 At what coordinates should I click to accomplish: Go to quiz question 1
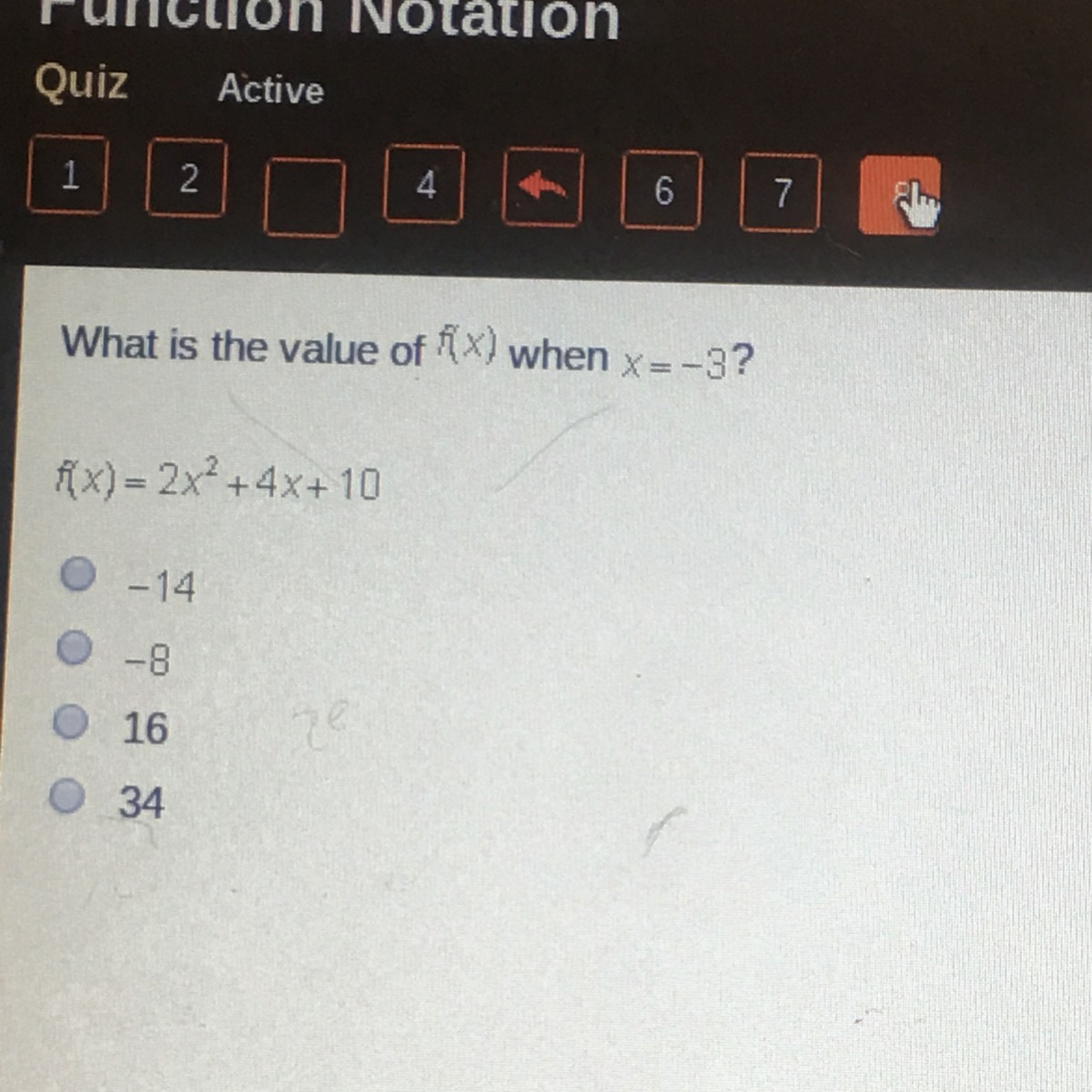[x=67, y=174]
